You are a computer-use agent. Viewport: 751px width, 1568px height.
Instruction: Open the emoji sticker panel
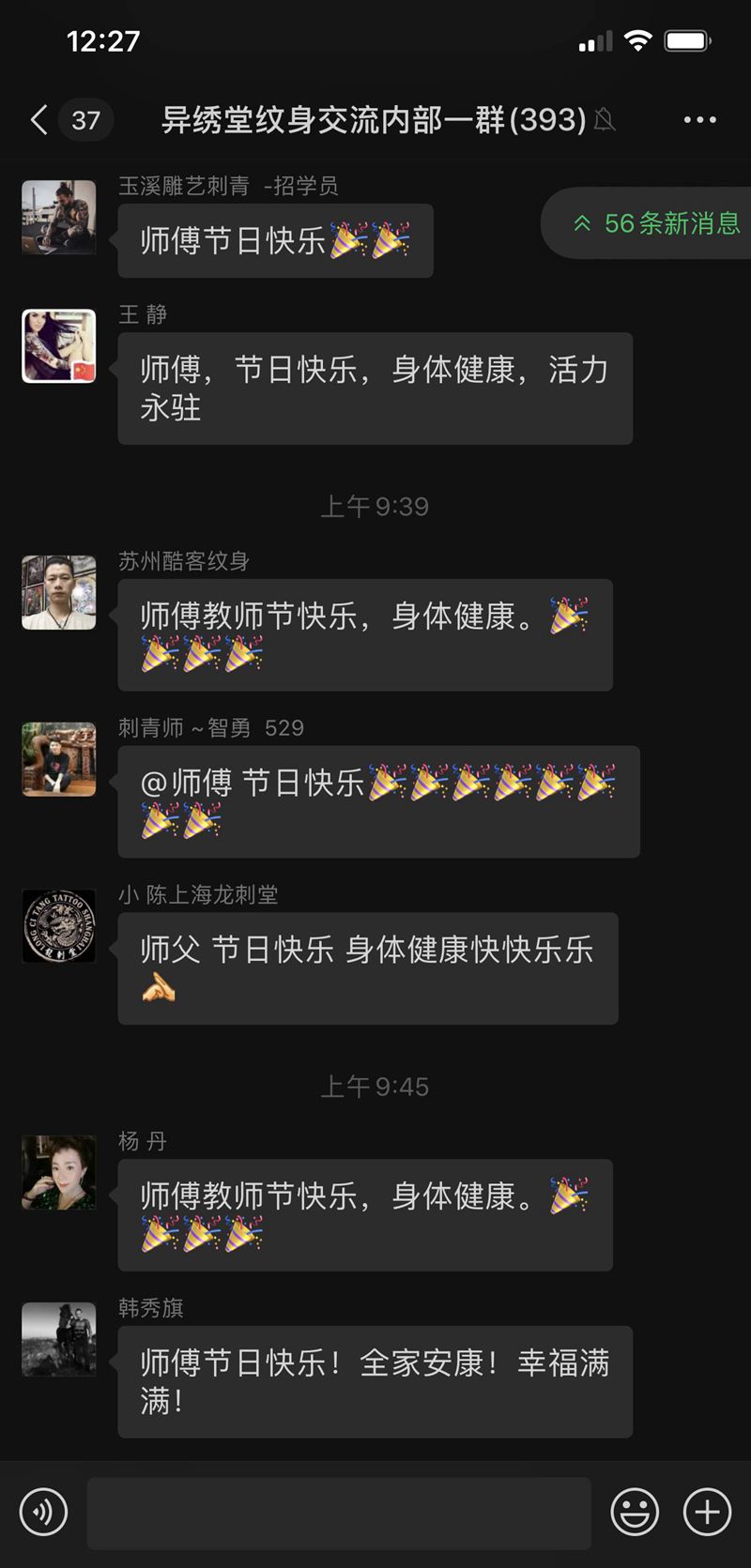pyautogui.click(x=635, y=1512)
